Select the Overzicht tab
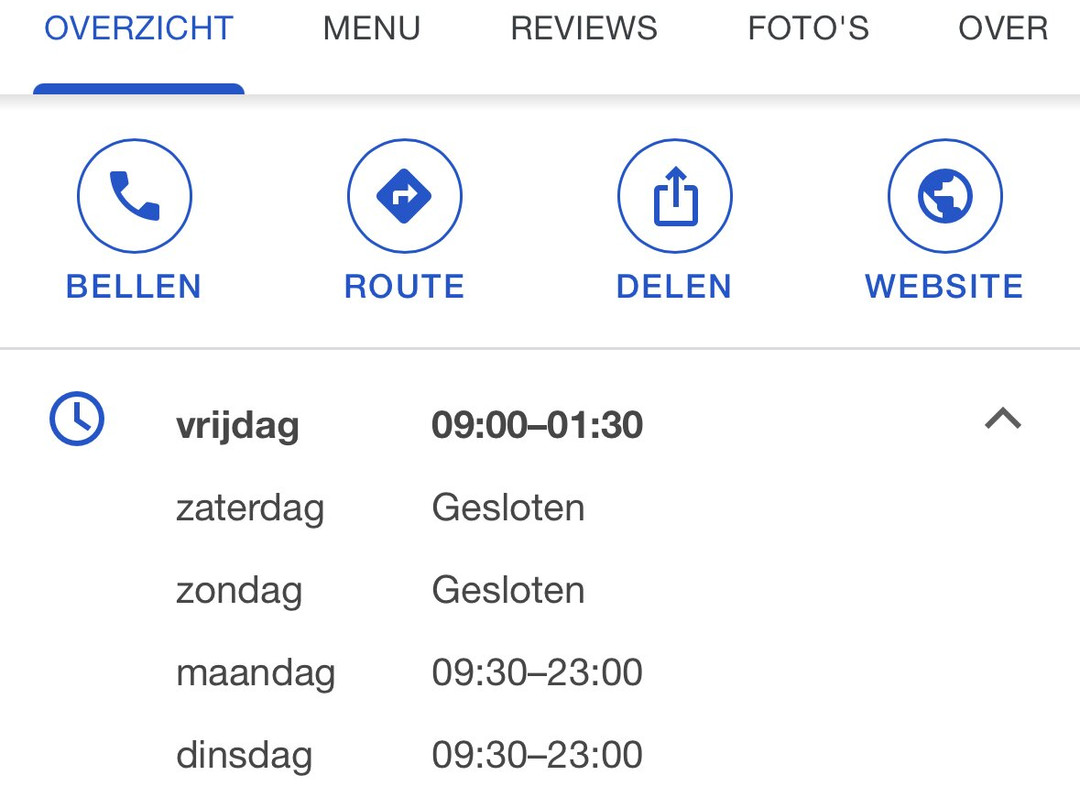This screenshot has height=808, width=1080. 139,29
